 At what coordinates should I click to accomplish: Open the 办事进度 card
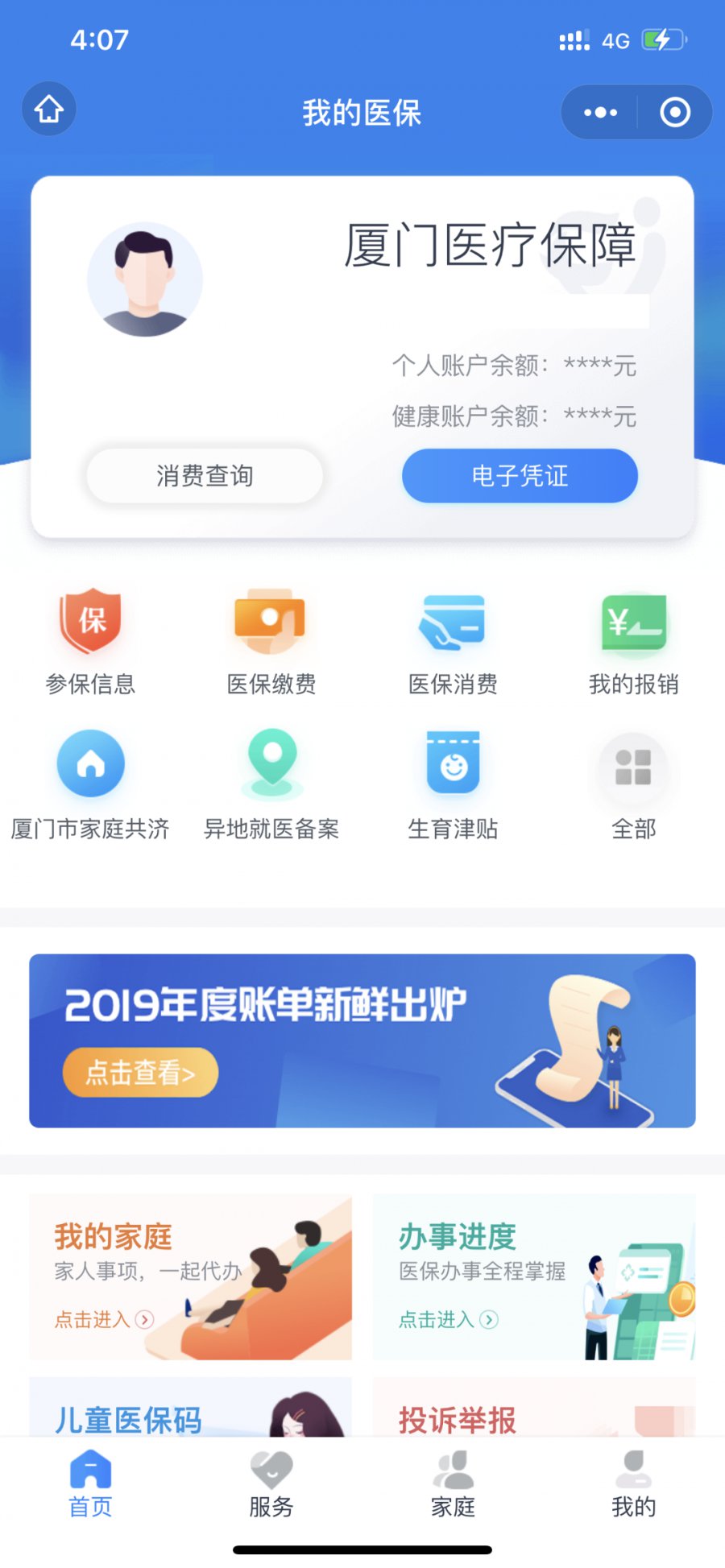pos(533,1278)
